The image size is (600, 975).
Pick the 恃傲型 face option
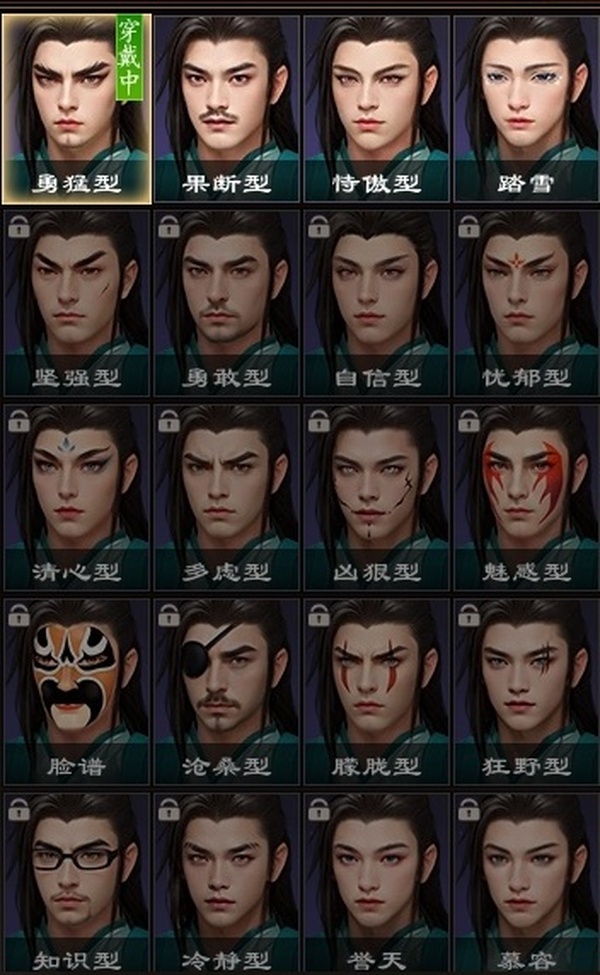click(x=376, y=107)
